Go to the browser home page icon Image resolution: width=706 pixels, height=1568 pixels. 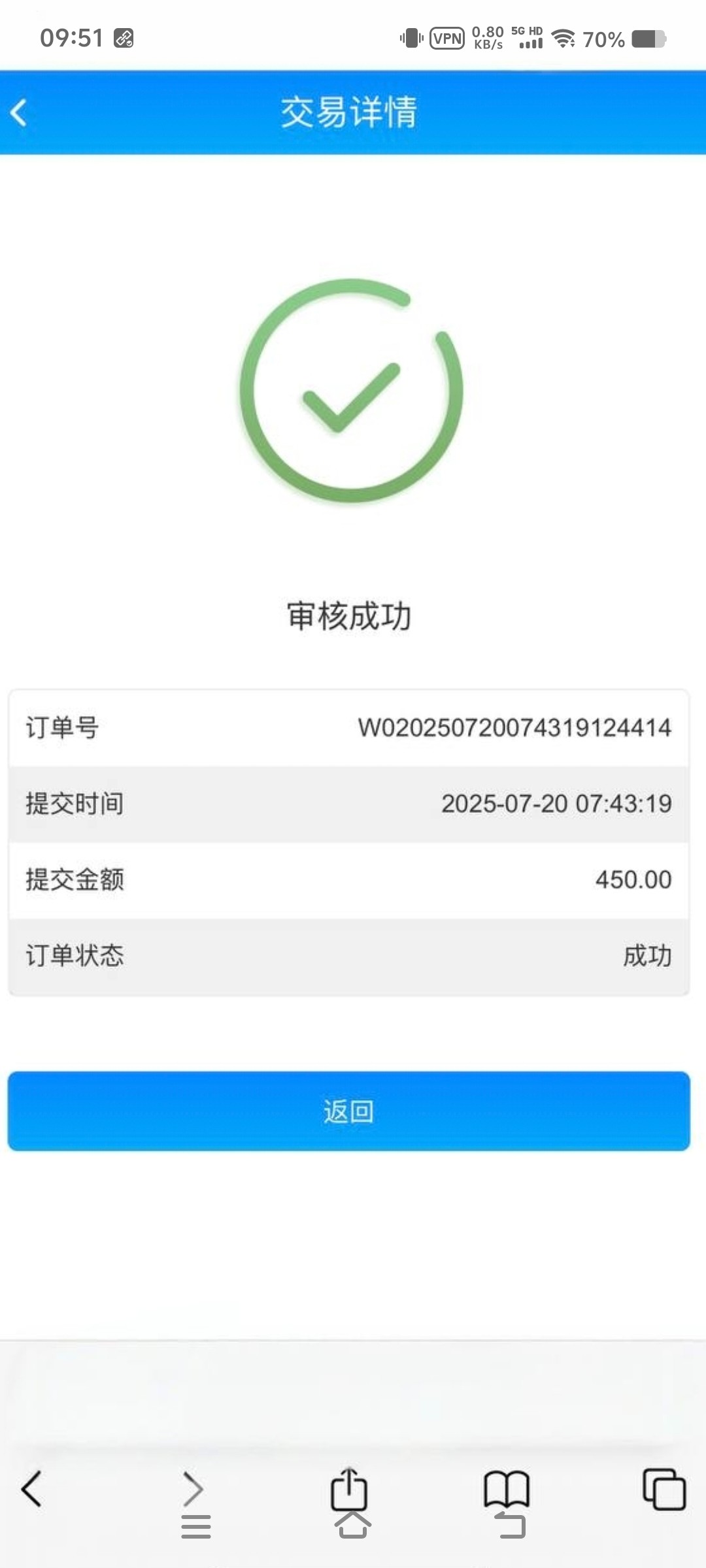(x=353, y=1526)
